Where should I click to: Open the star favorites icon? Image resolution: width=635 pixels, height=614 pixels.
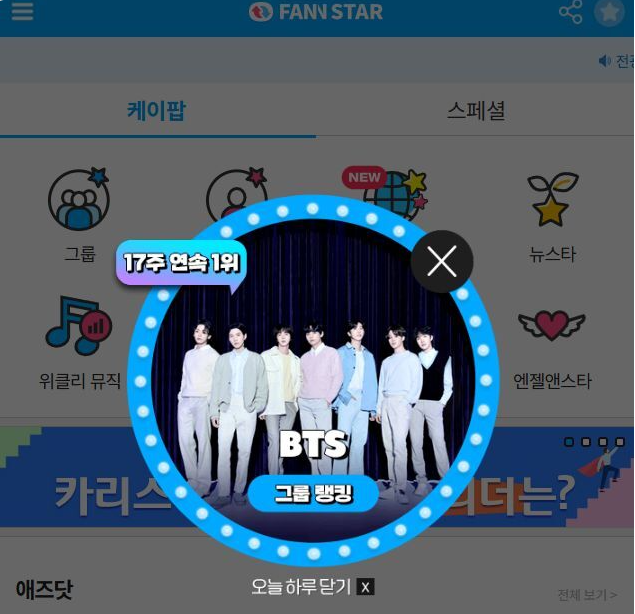pyautogui.click(x=609, y=12)
